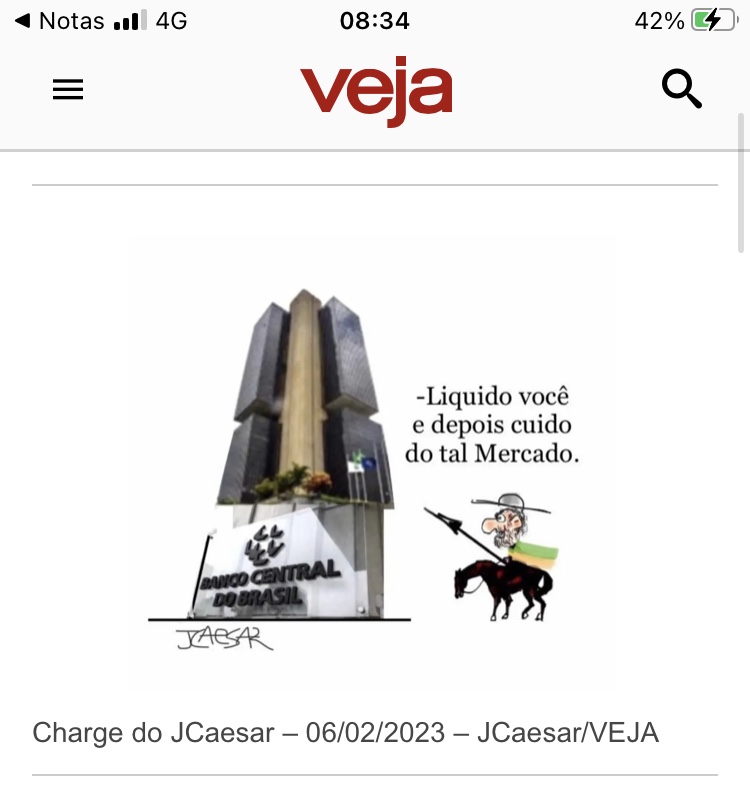Open the search magnifier
Screen dimensions: 750x788
(x=682, y=90)
